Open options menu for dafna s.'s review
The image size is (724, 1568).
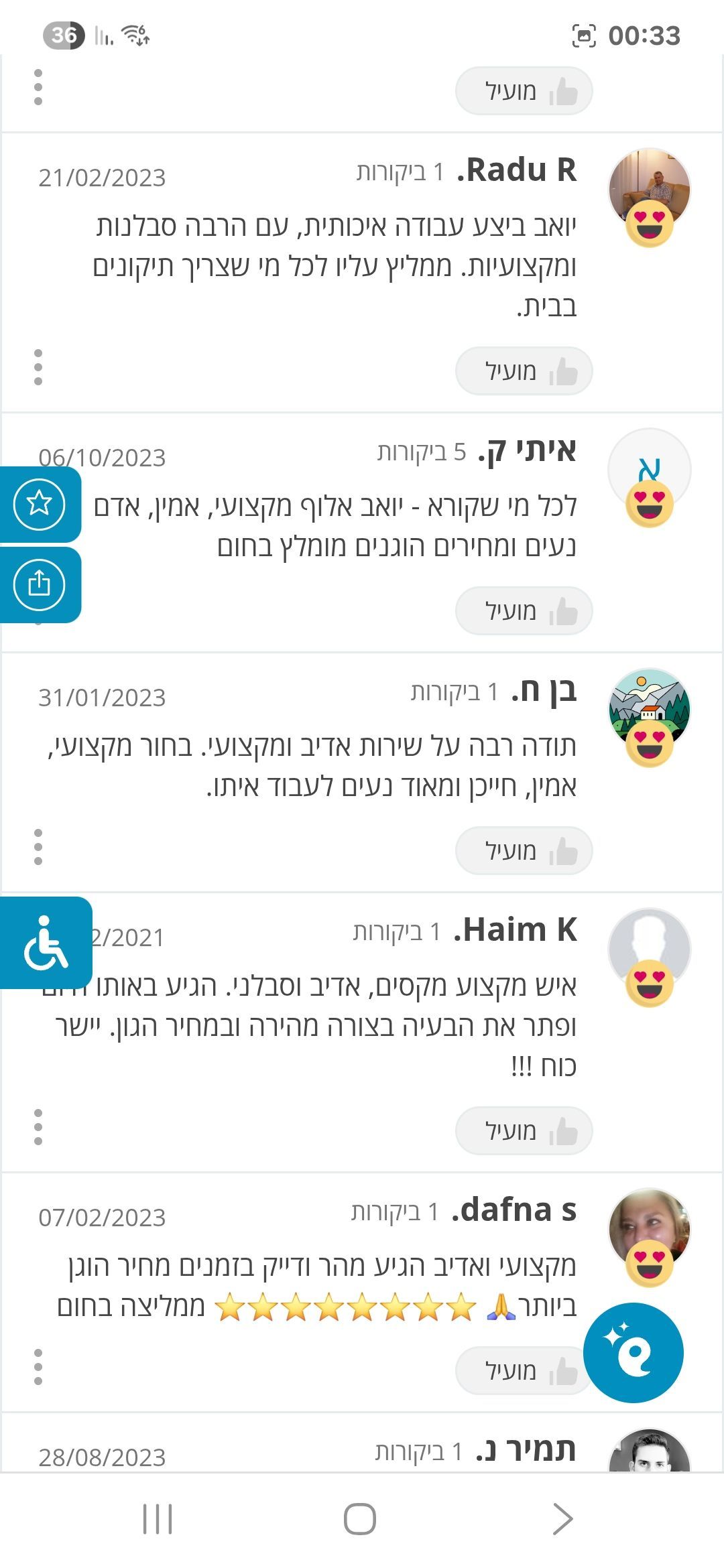click(x=38, y=1367)
